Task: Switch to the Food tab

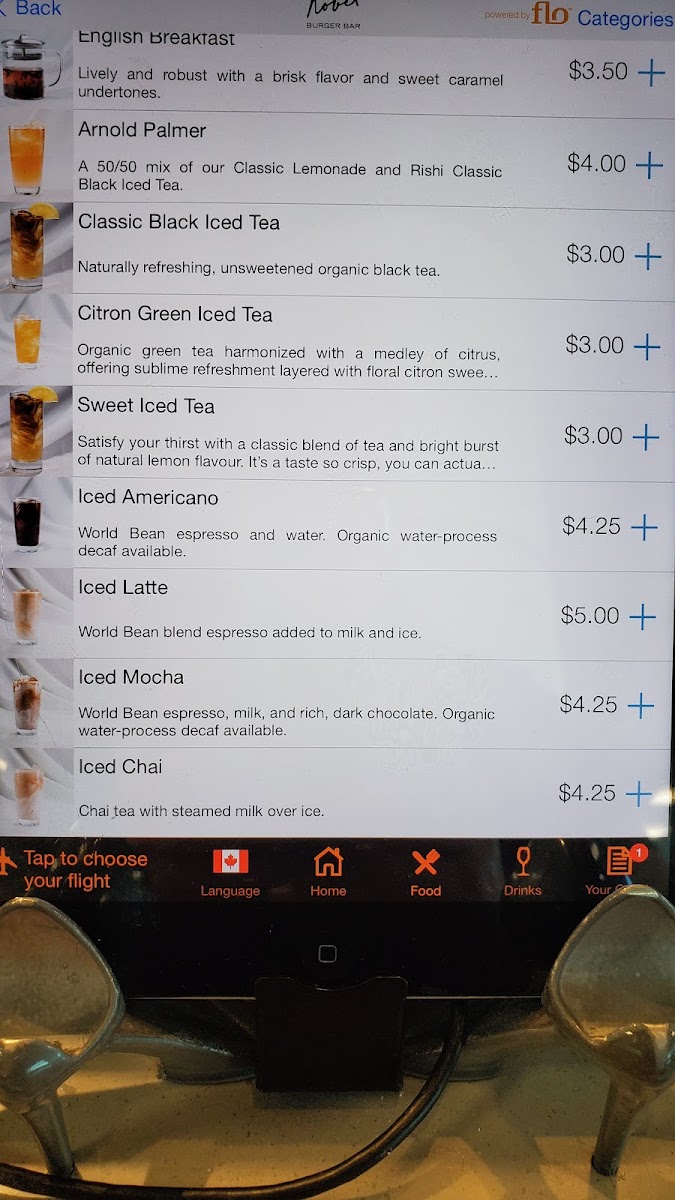Action: 426,872
